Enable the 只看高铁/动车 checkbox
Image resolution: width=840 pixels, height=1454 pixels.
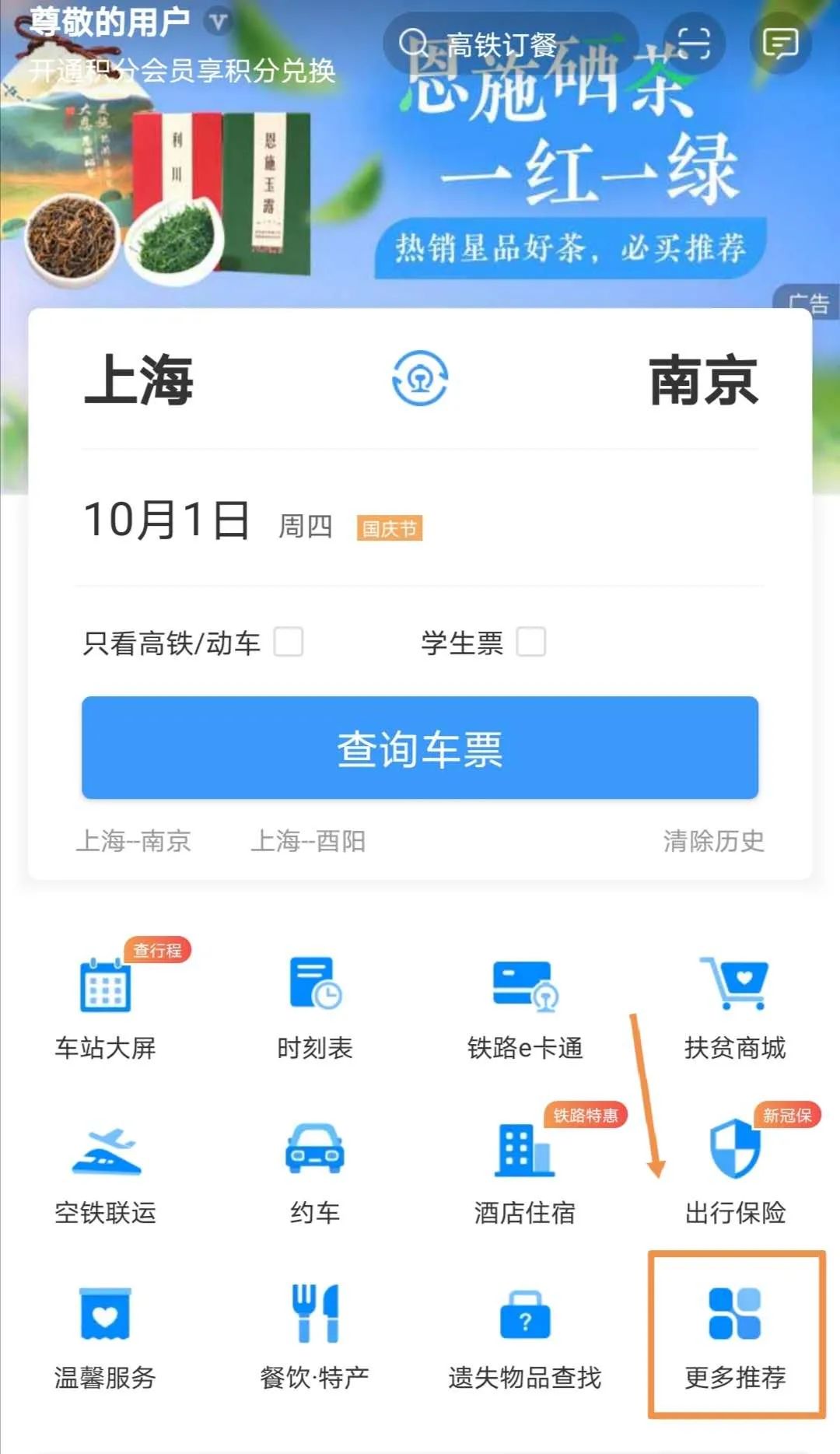tap(288, 643)
